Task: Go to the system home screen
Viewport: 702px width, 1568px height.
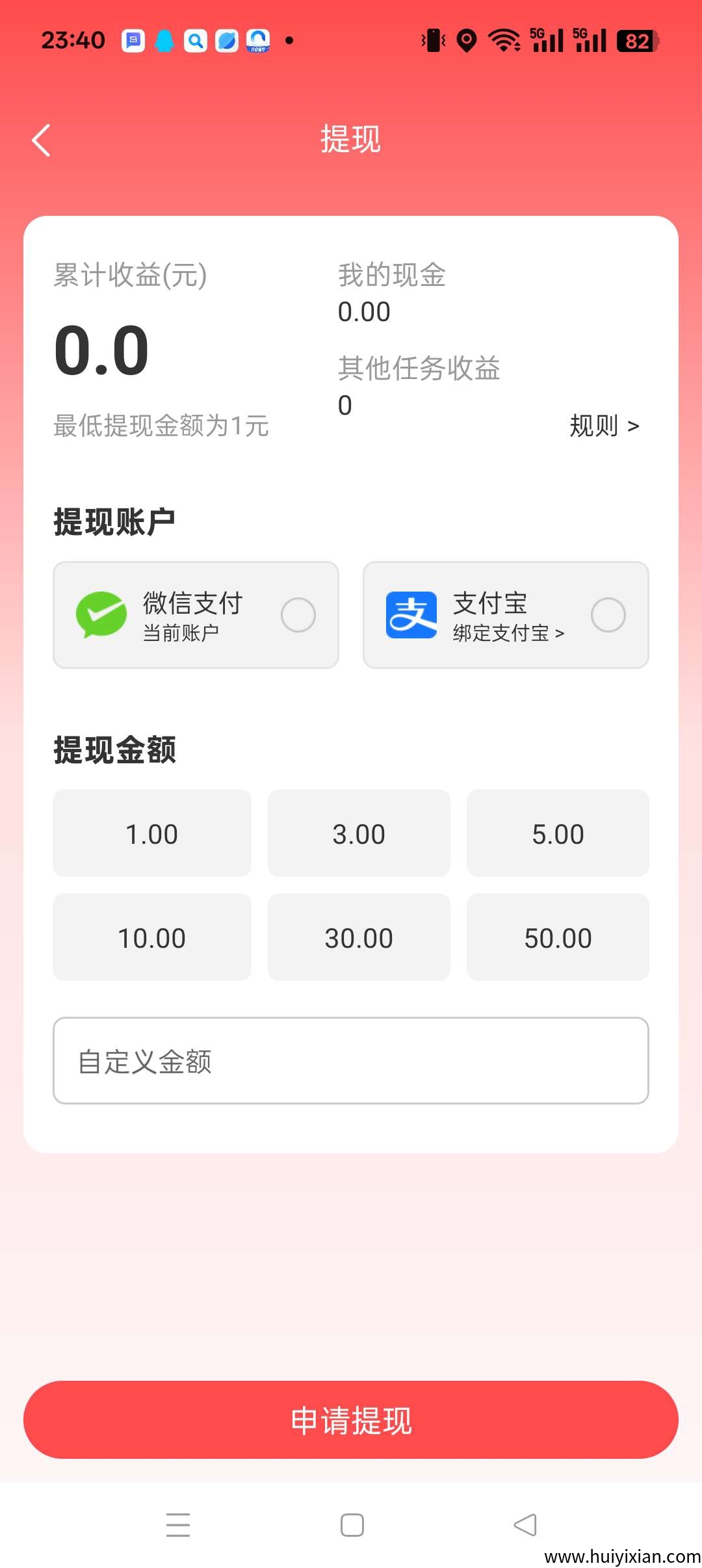Action: (352, 1525)
